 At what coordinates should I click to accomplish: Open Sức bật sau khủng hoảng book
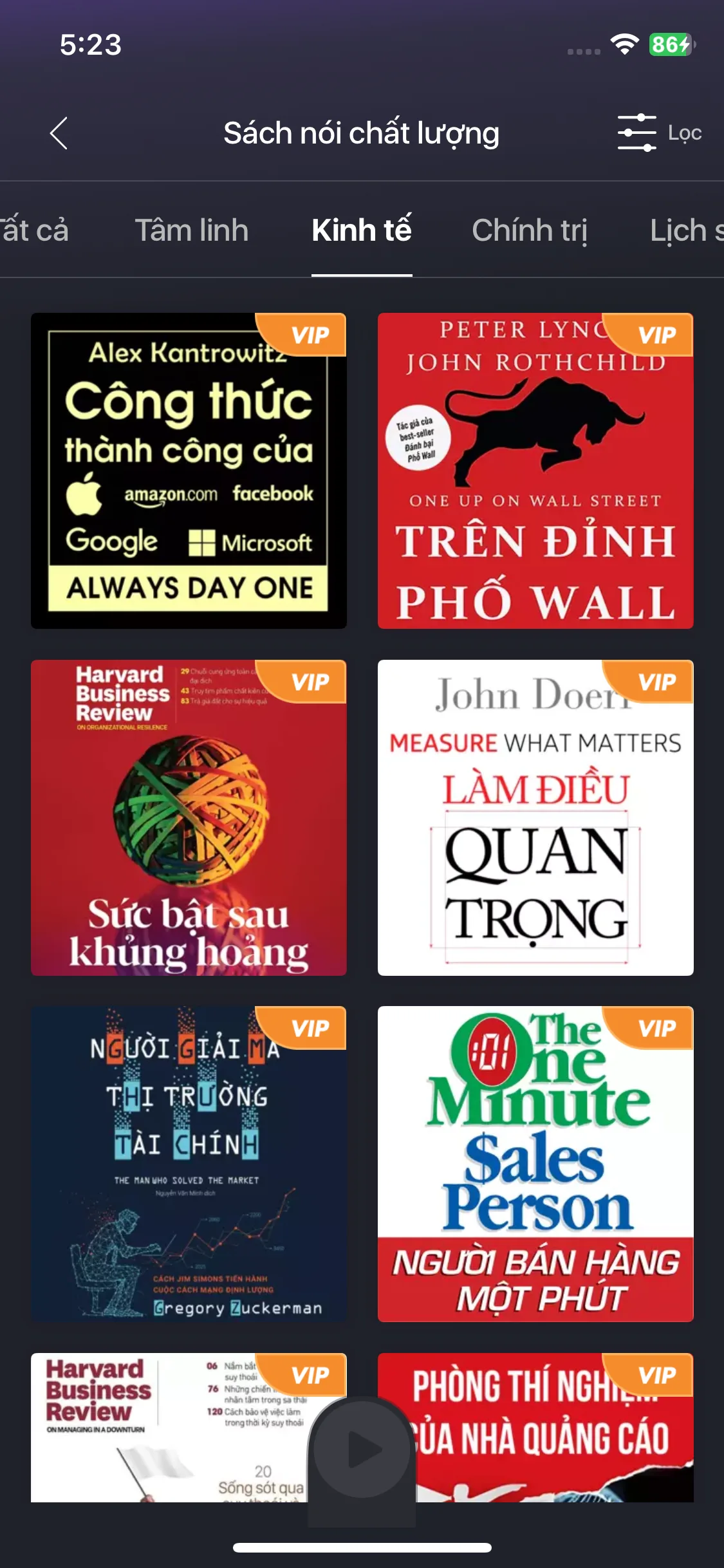tap(189, 817)
